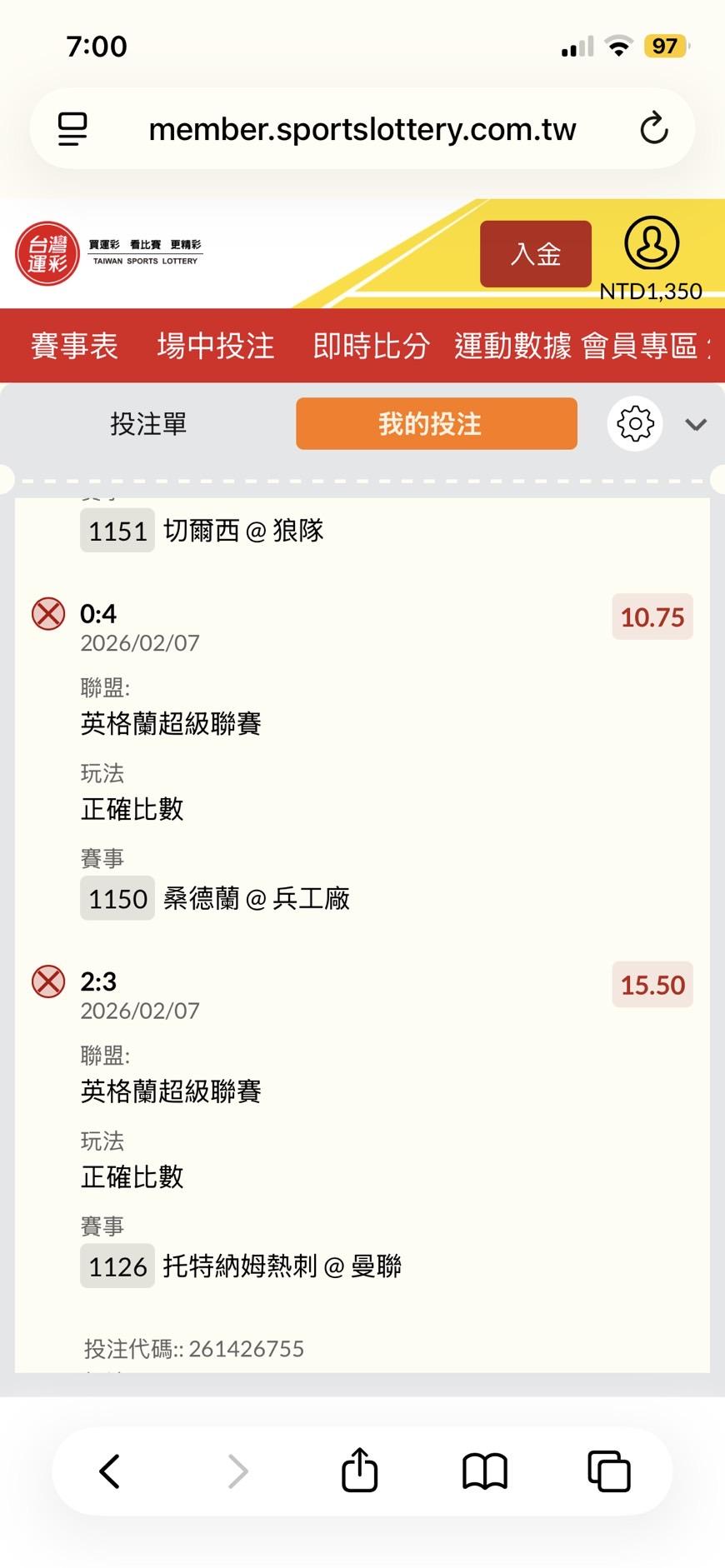Switch to the 投注單 bet slip tab
Screen dimensions: 725x1568
[x=148, y=424]
